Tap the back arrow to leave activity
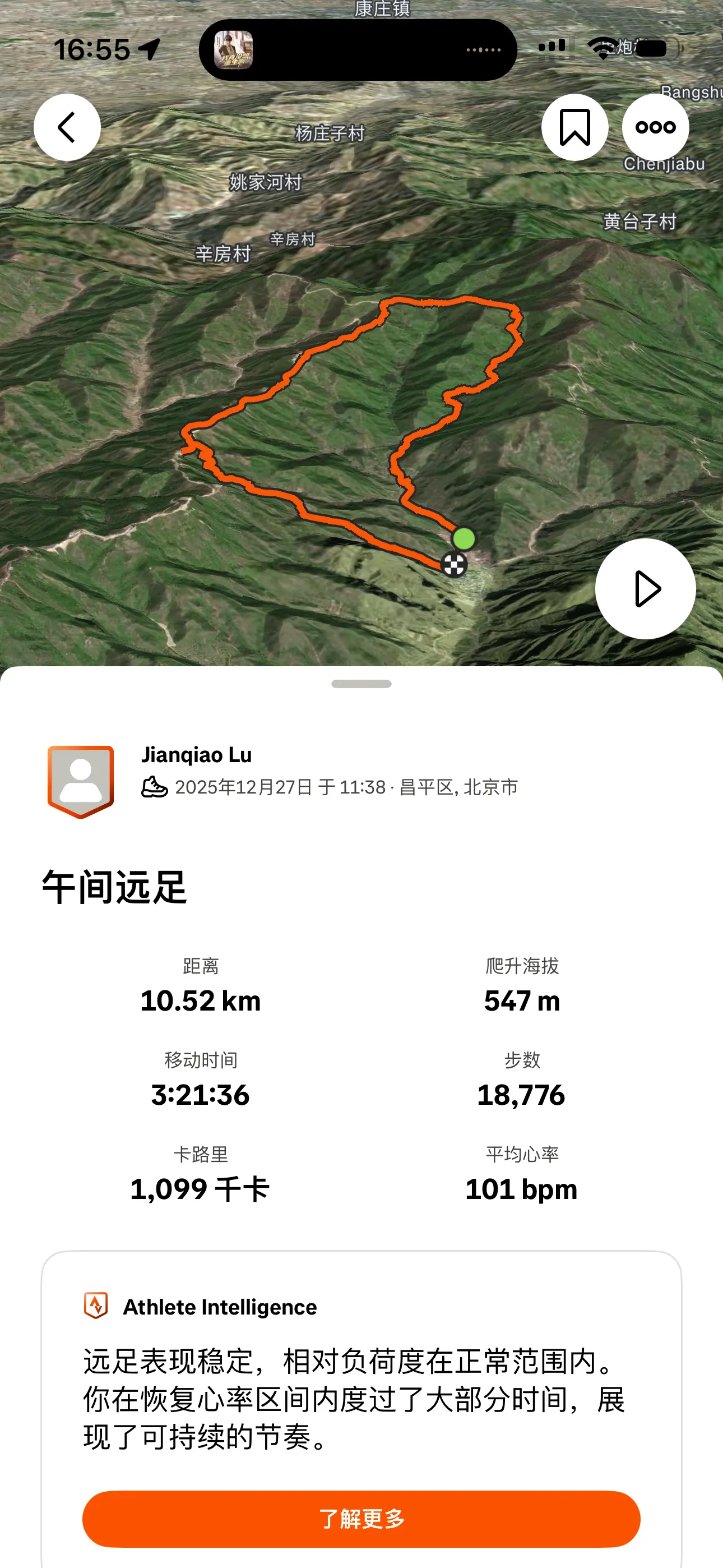This screenshot has height=1568, width=723. click(67, 127)
